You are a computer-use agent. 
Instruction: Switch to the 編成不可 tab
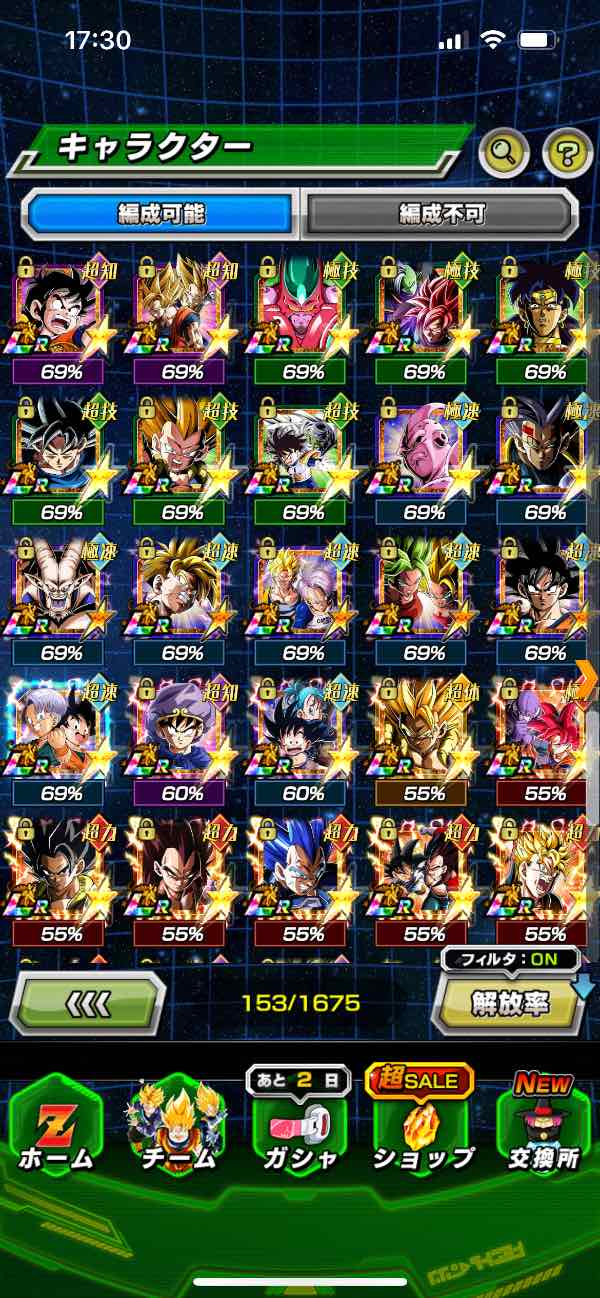440,213
